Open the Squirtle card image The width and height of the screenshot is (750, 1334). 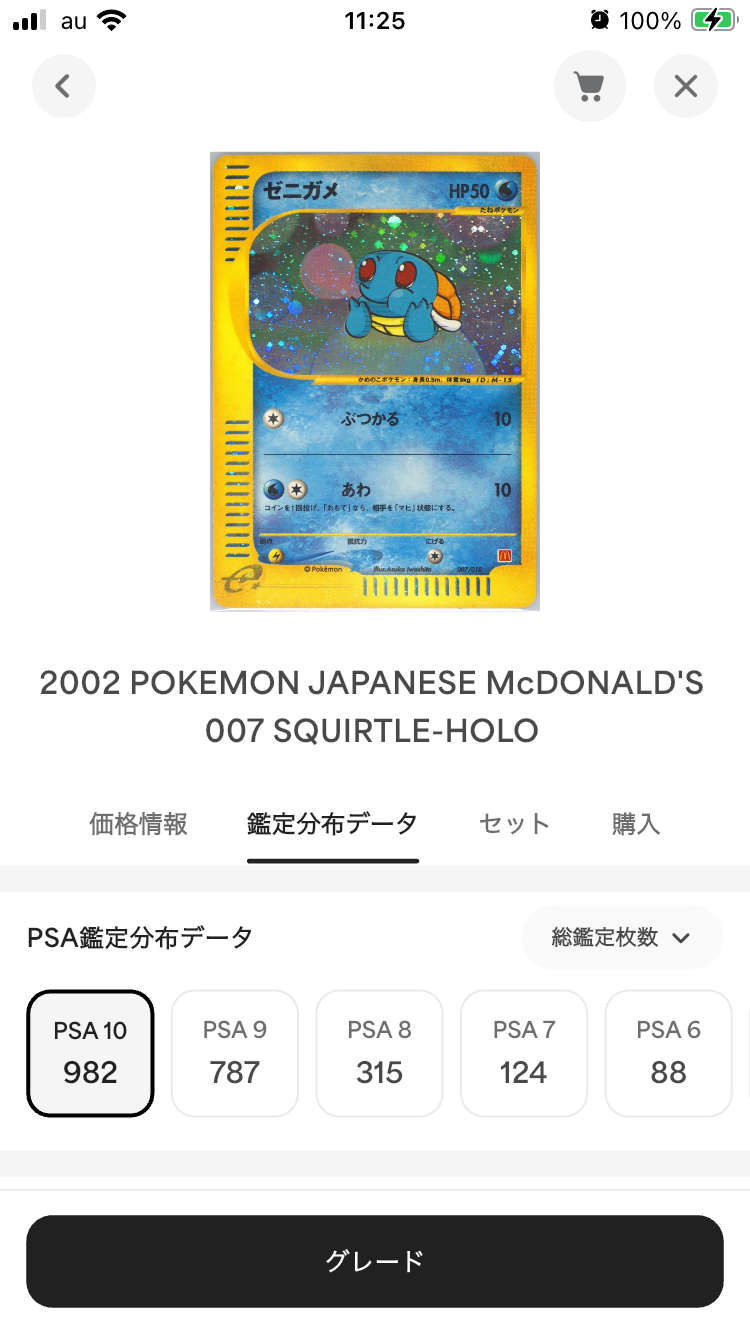click(375, 381)
